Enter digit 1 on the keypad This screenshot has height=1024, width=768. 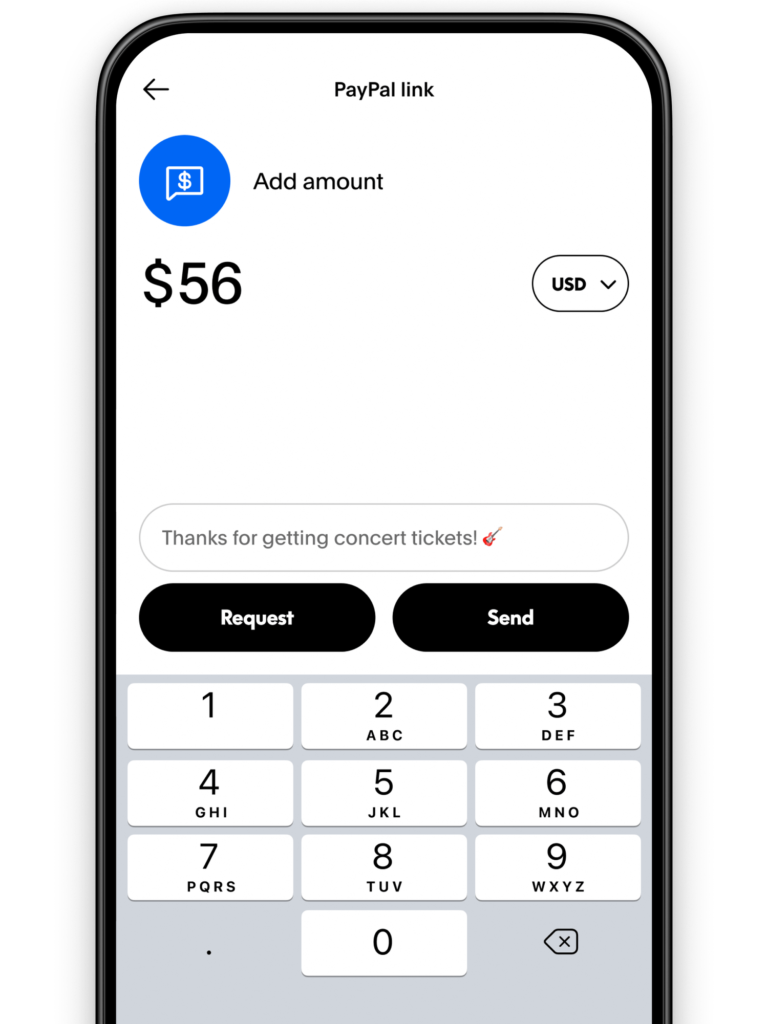(x=210, y=716)
